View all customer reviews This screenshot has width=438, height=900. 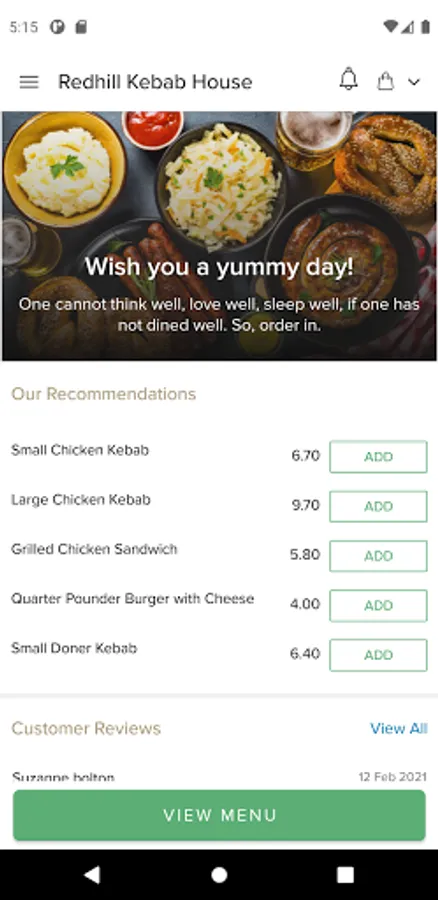(x=398, y=728)
